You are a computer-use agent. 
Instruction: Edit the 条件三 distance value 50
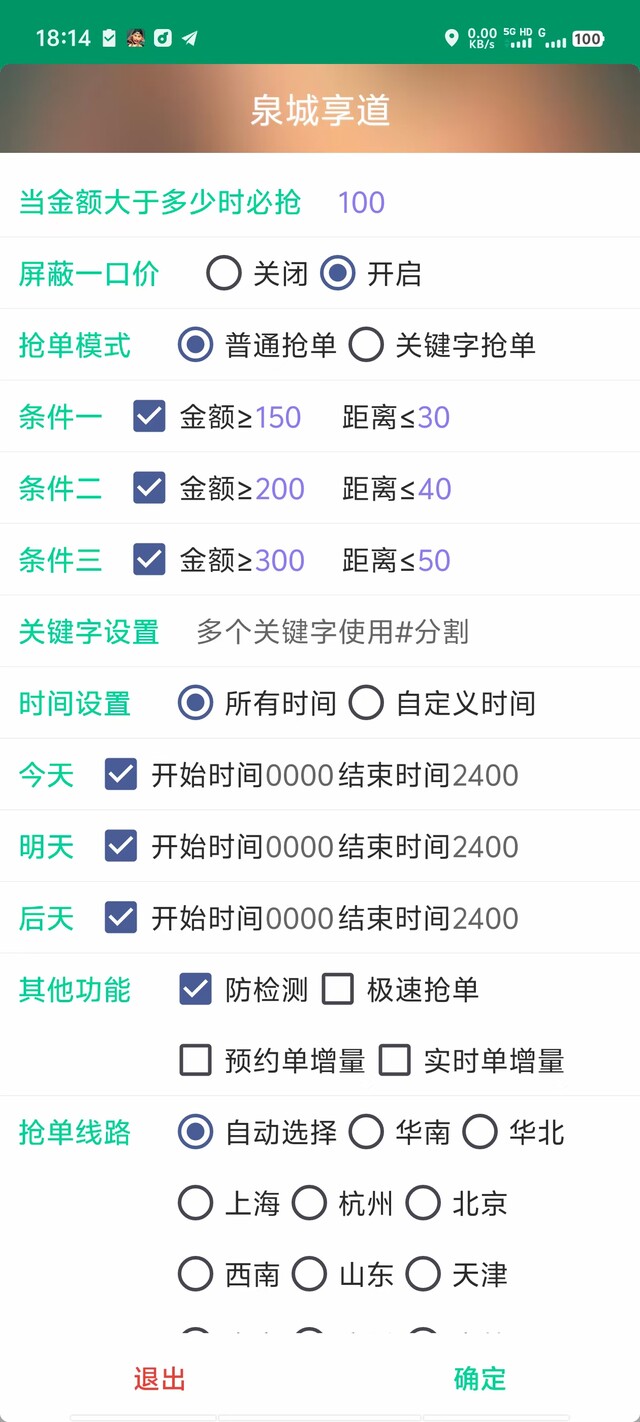pos(434,560)
